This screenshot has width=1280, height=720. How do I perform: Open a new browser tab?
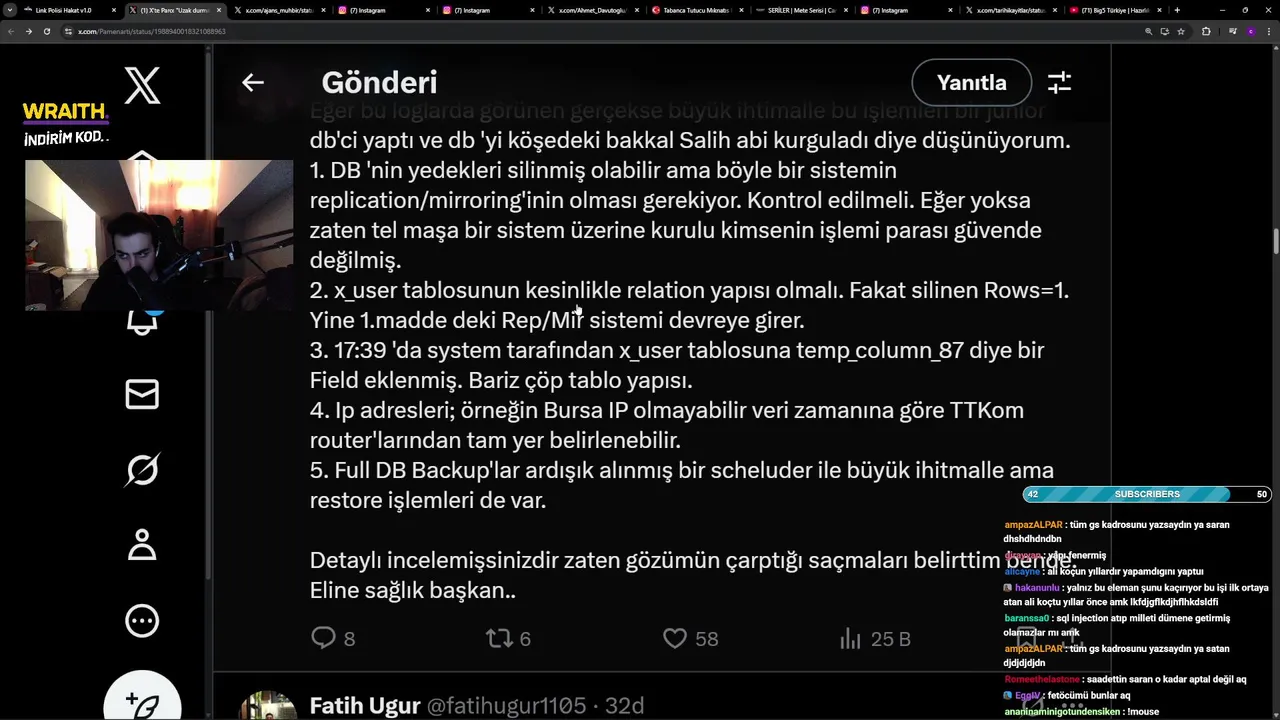[1177, 10]
